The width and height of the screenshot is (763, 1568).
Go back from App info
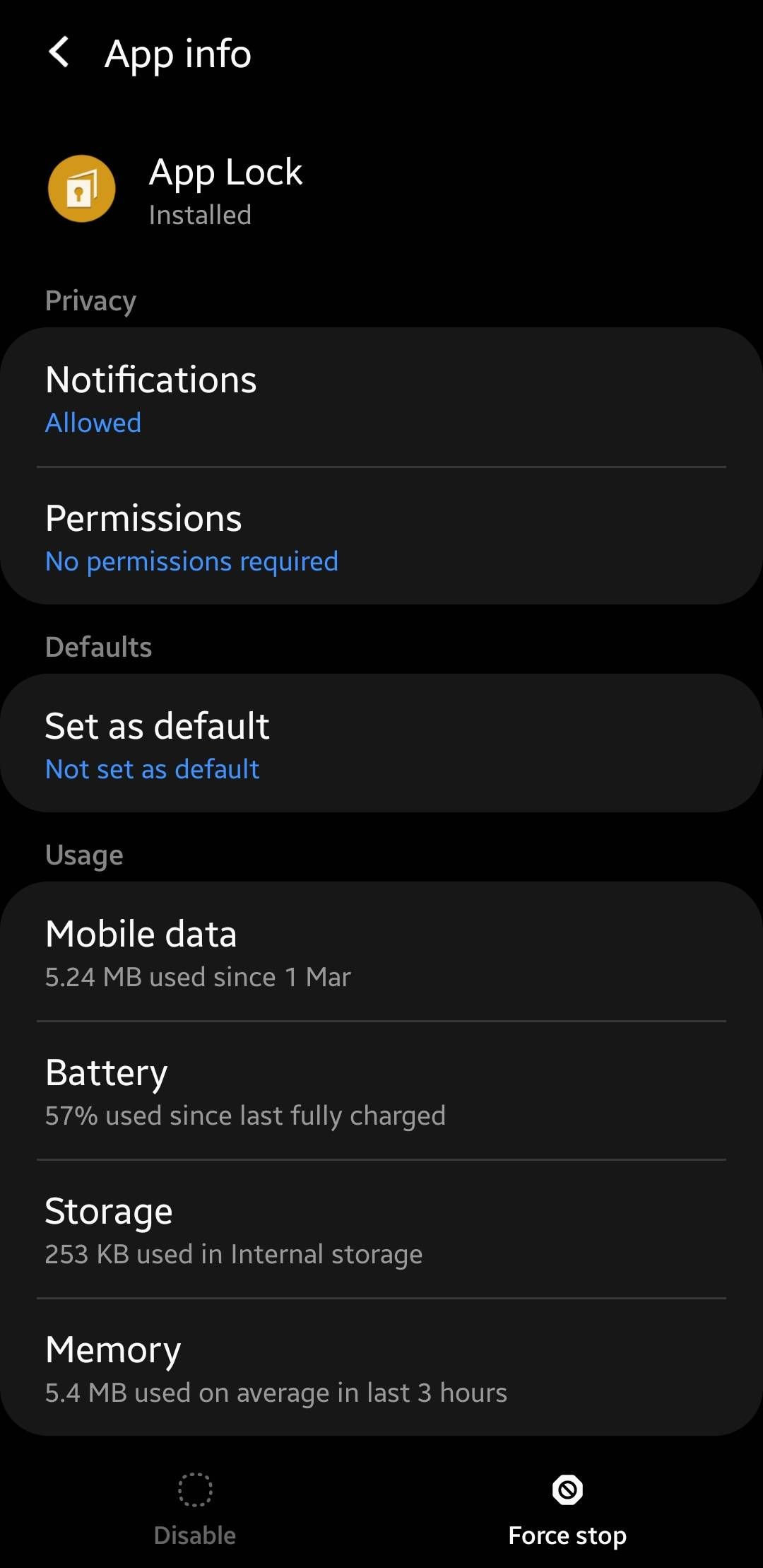tap(59, 53)
